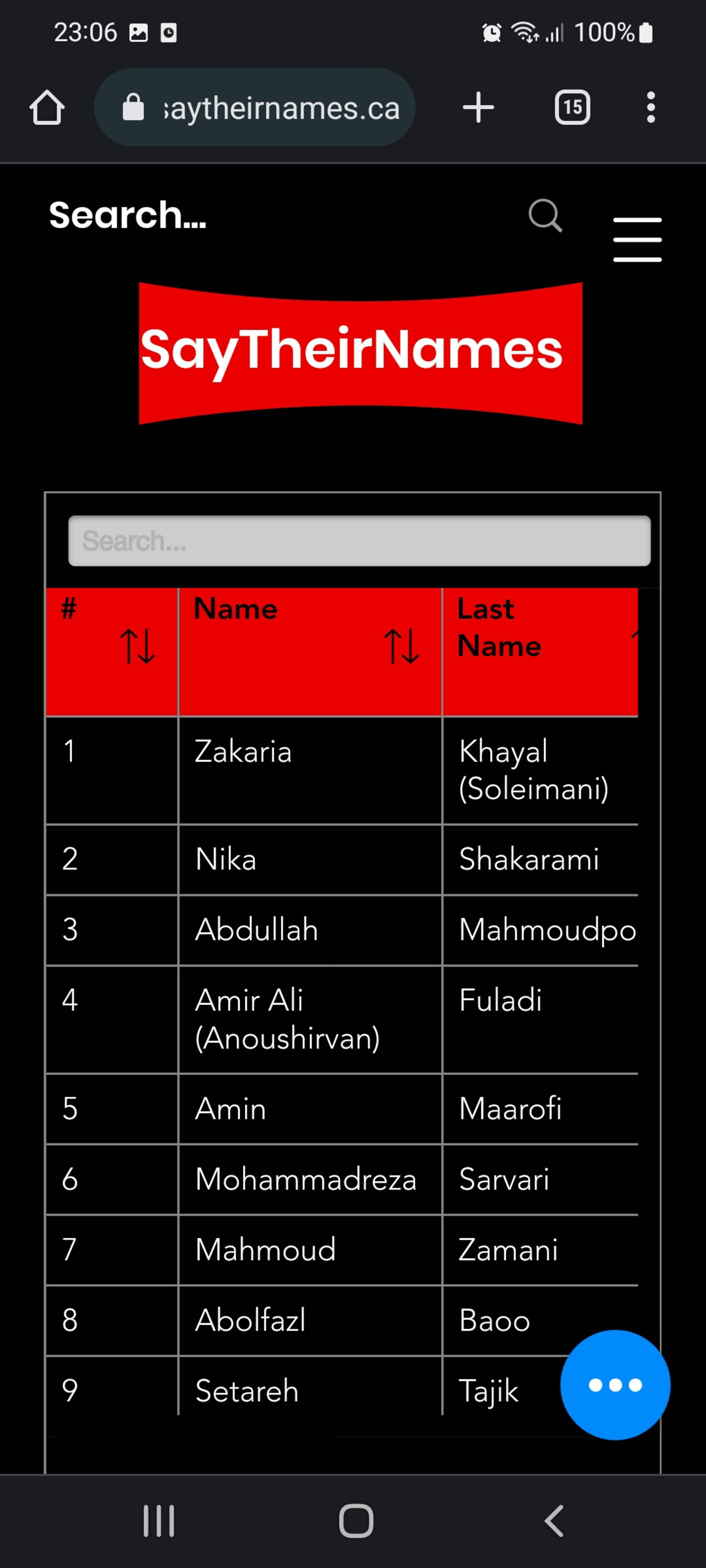
Task: Focus the table search field
Action: point(359,540)
